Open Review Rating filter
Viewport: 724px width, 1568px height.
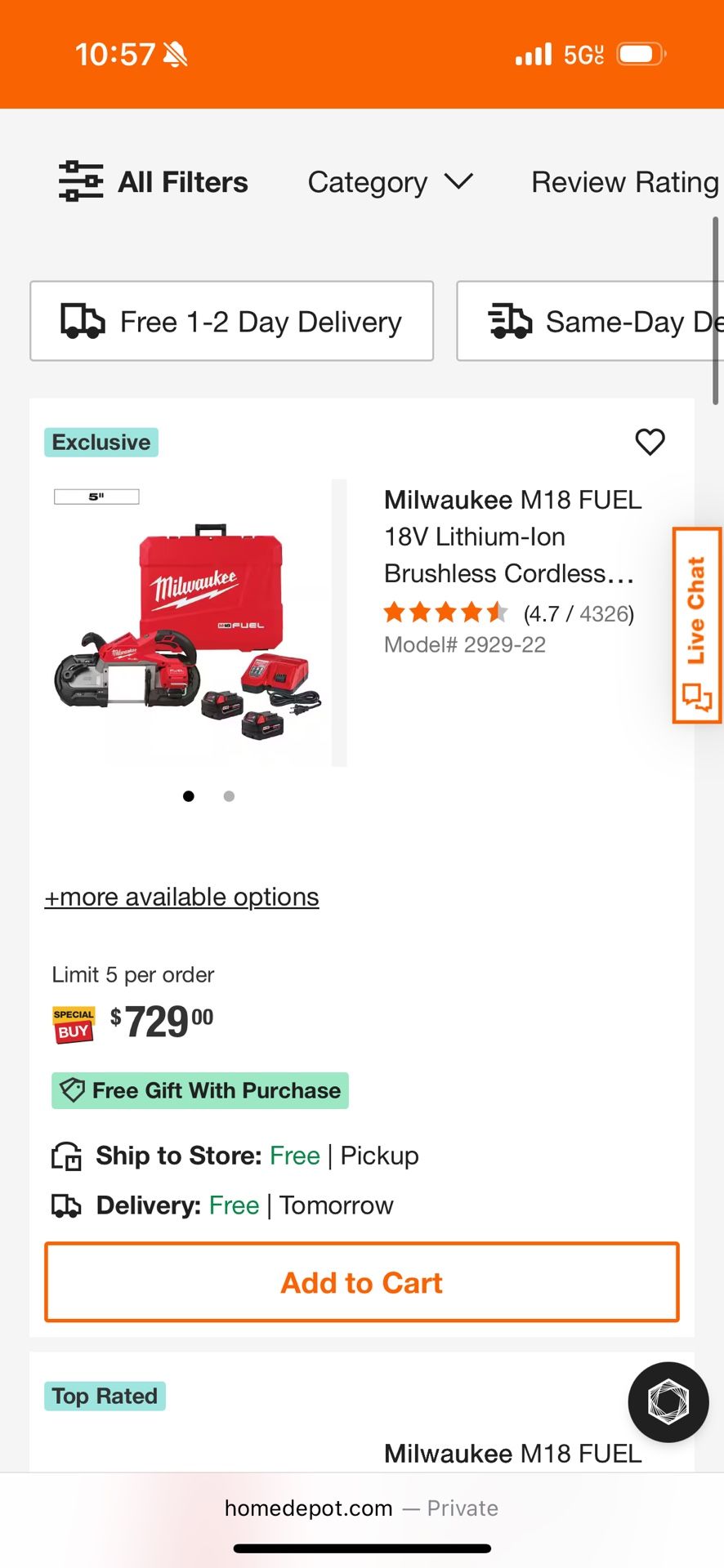[x=624, y=182]
